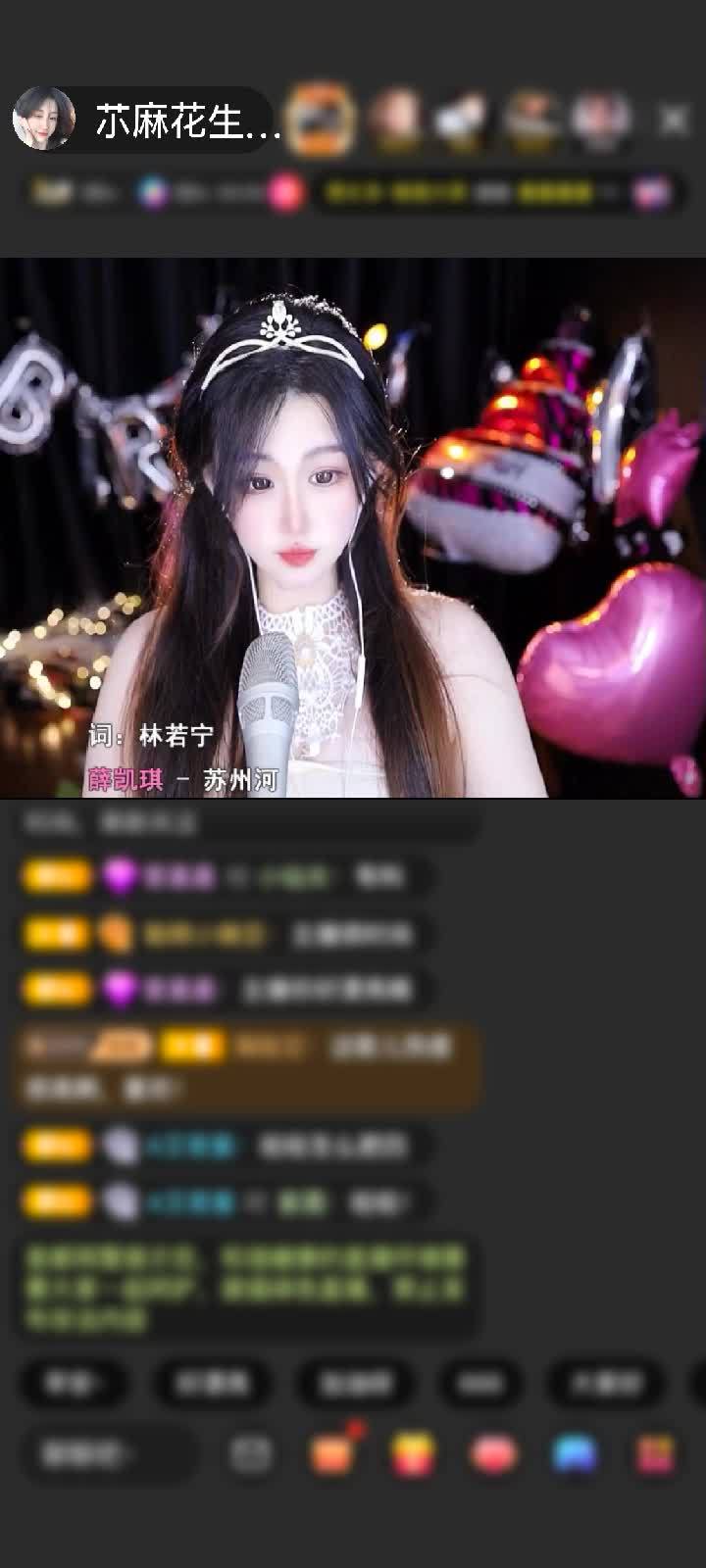This screenshot has width=706, height=1568.
Task: Close the live stream room
Action: [674, 120]
